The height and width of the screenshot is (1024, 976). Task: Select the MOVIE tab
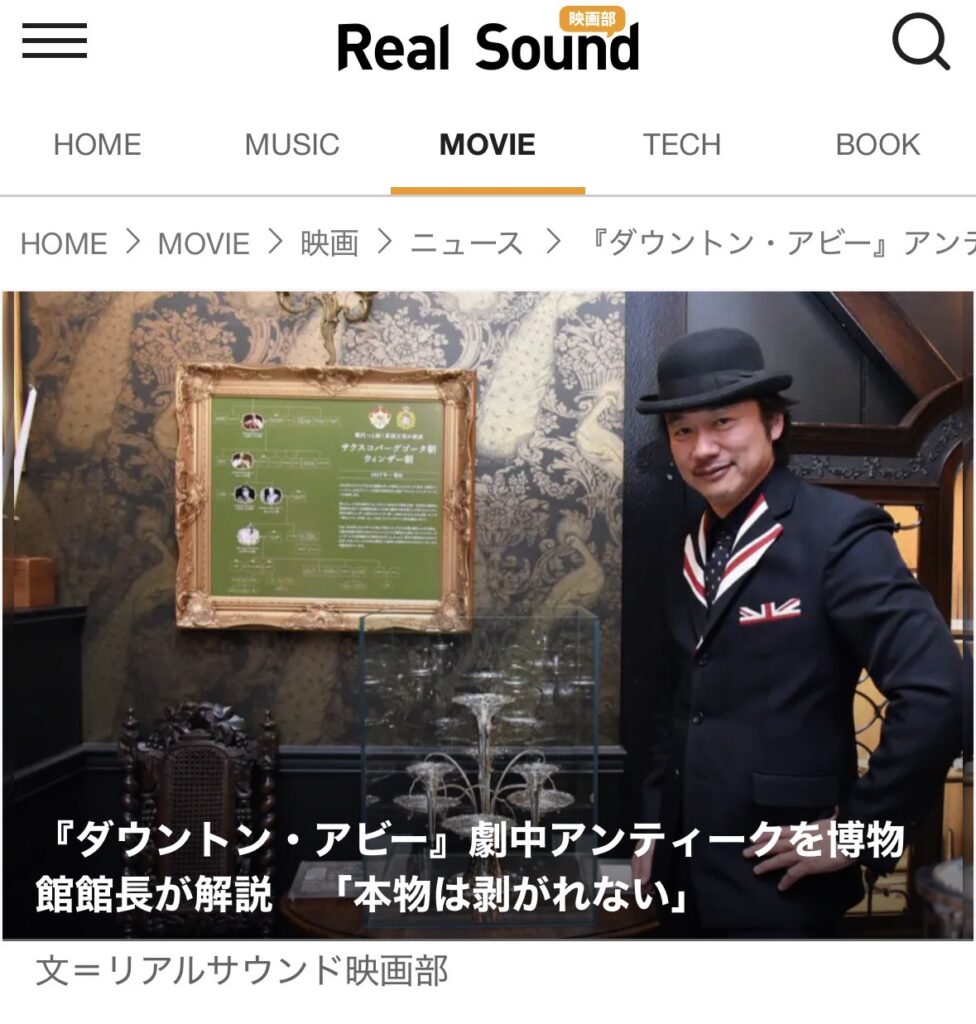pyautogui.click(x=487, y=145)
